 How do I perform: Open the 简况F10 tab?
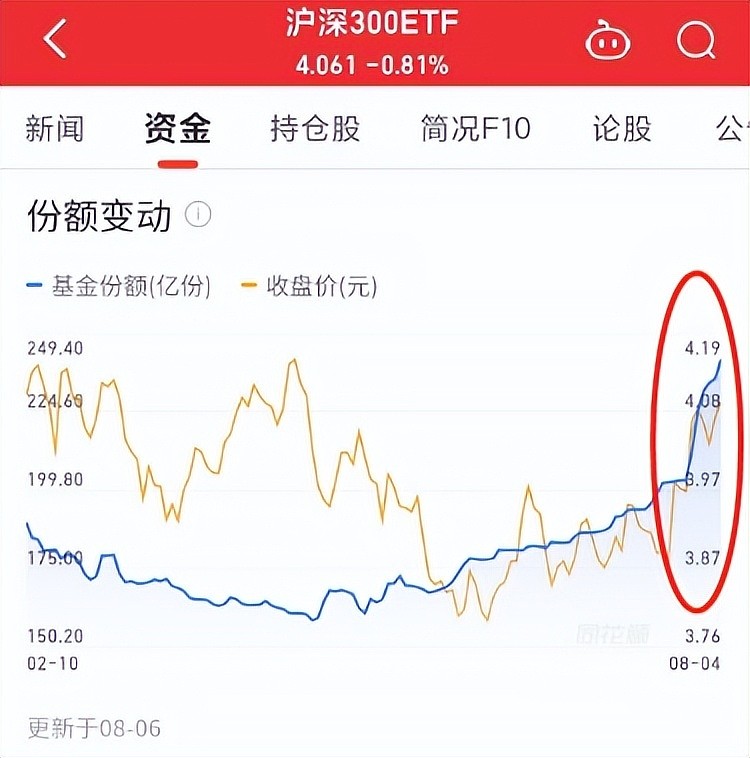tap(476, 129)
